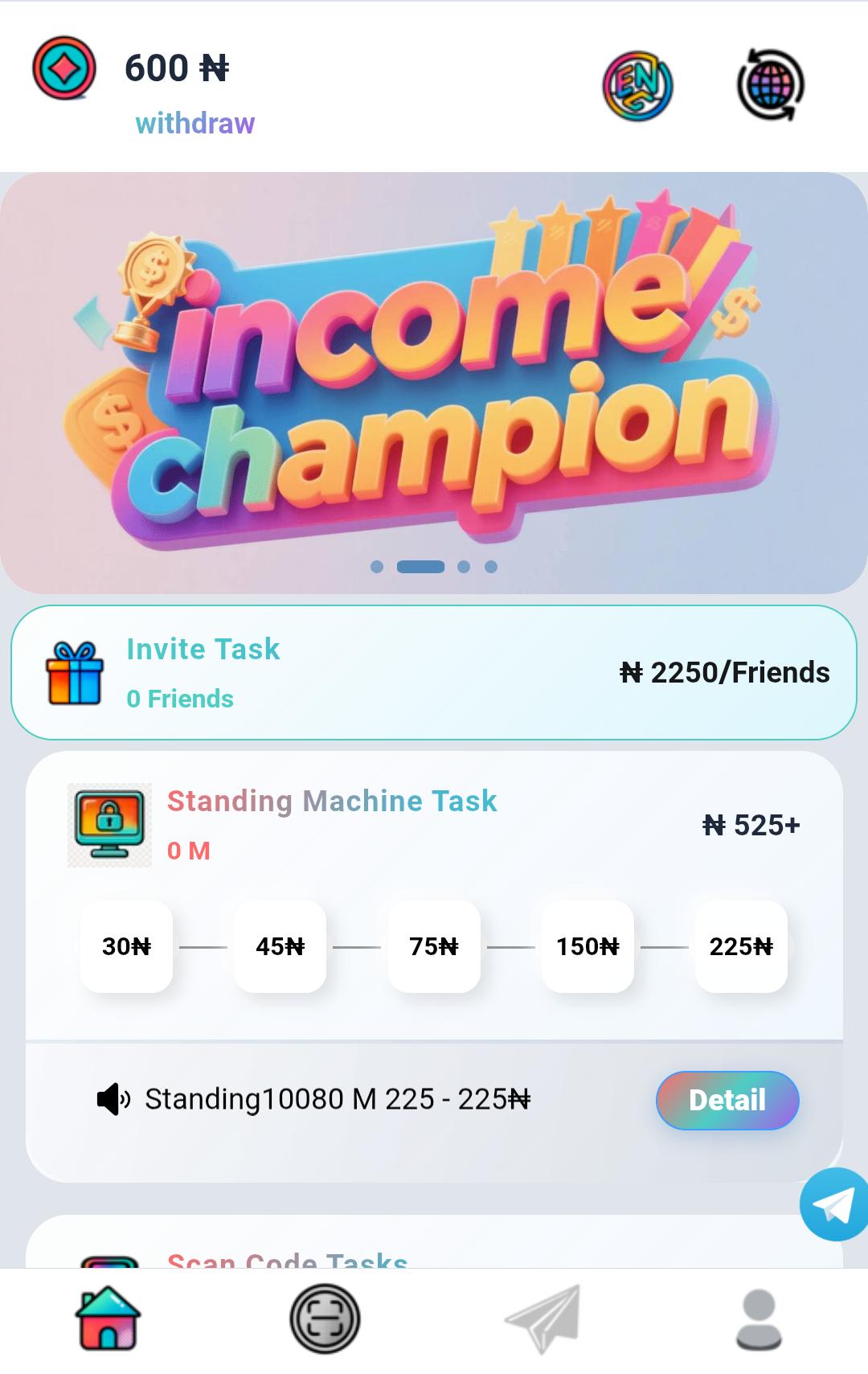Tap the withdraw link
Image resolution: width=868 pixels, height=1374 pixels.
pos(194,123)
